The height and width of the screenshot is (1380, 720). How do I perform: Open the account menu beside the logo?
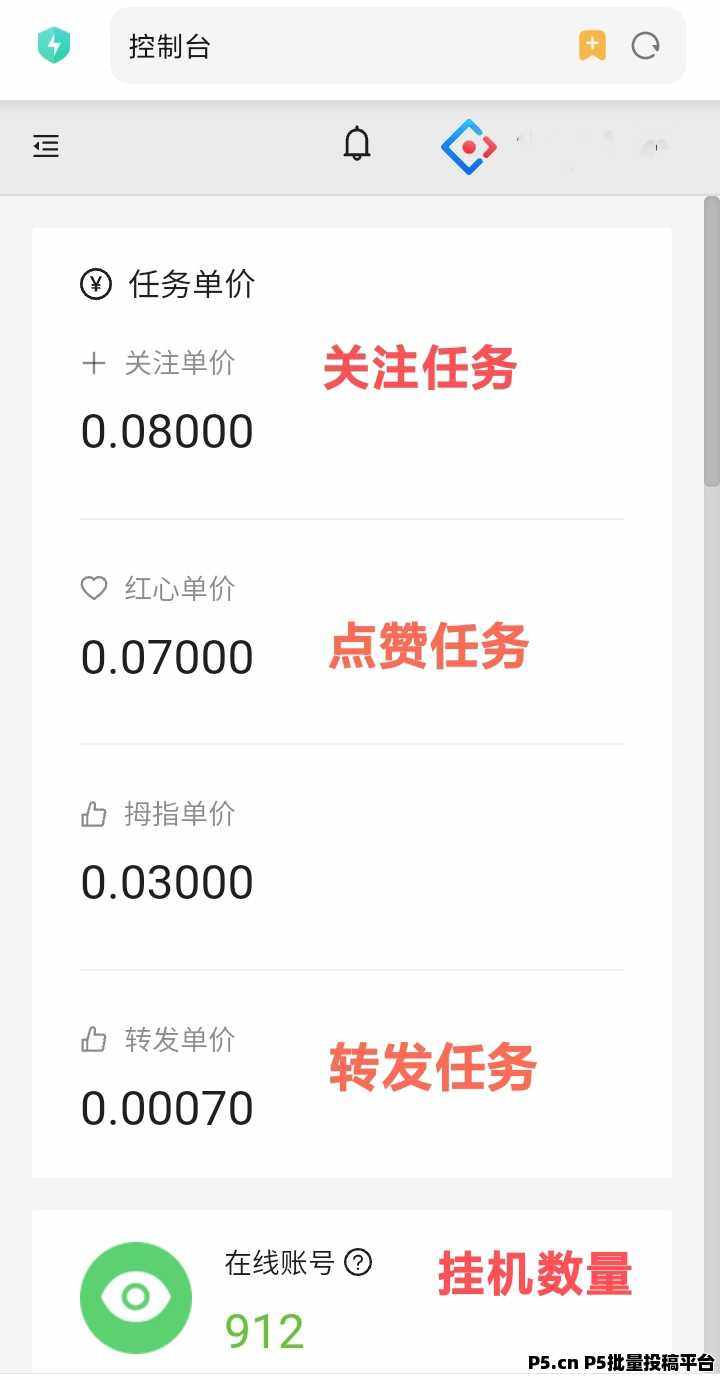pyautogui.click(x=592, y=147)
